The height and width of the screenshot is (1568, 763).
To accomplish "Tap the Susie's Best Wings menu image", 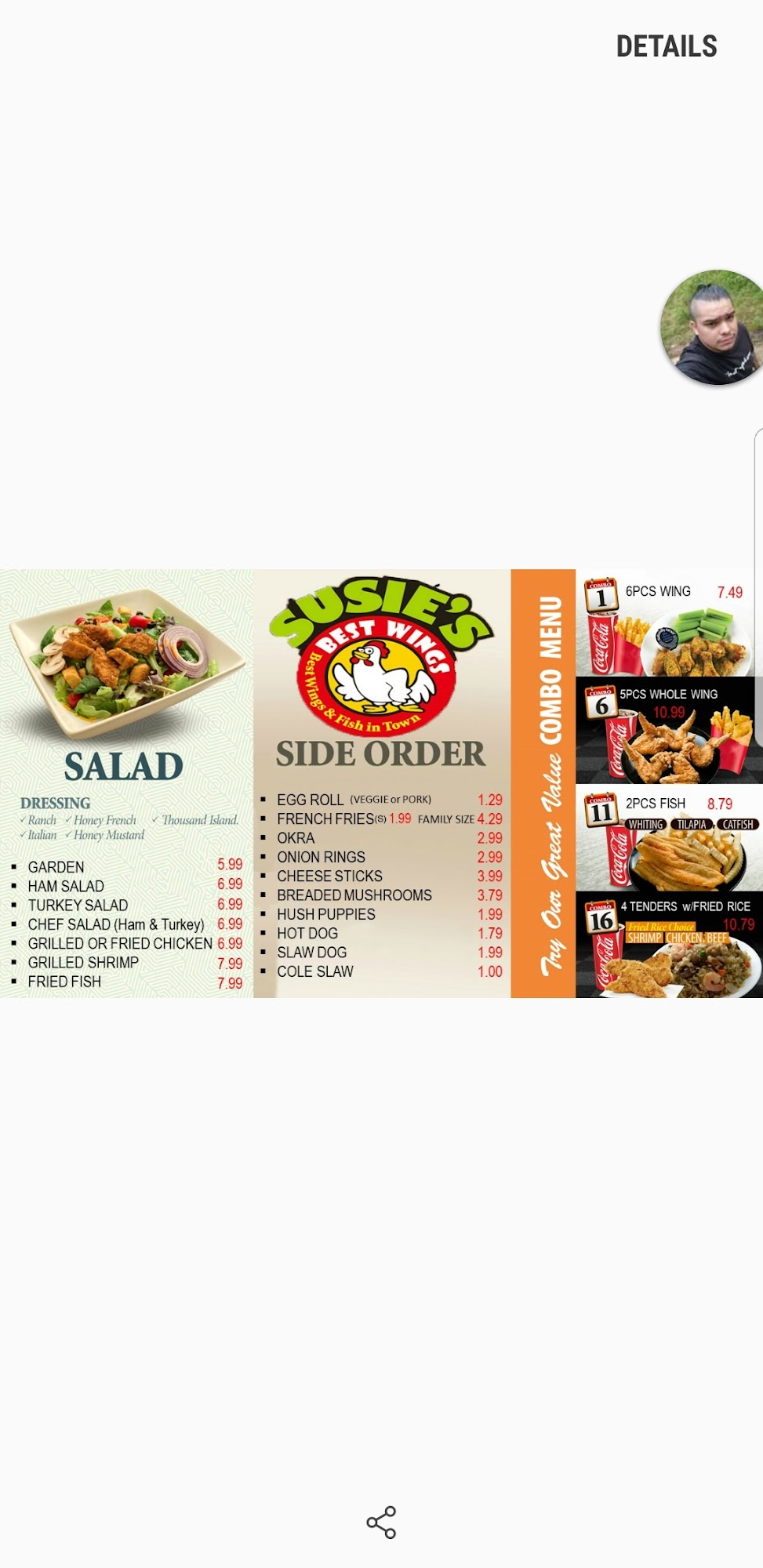I will pos(381,783).
